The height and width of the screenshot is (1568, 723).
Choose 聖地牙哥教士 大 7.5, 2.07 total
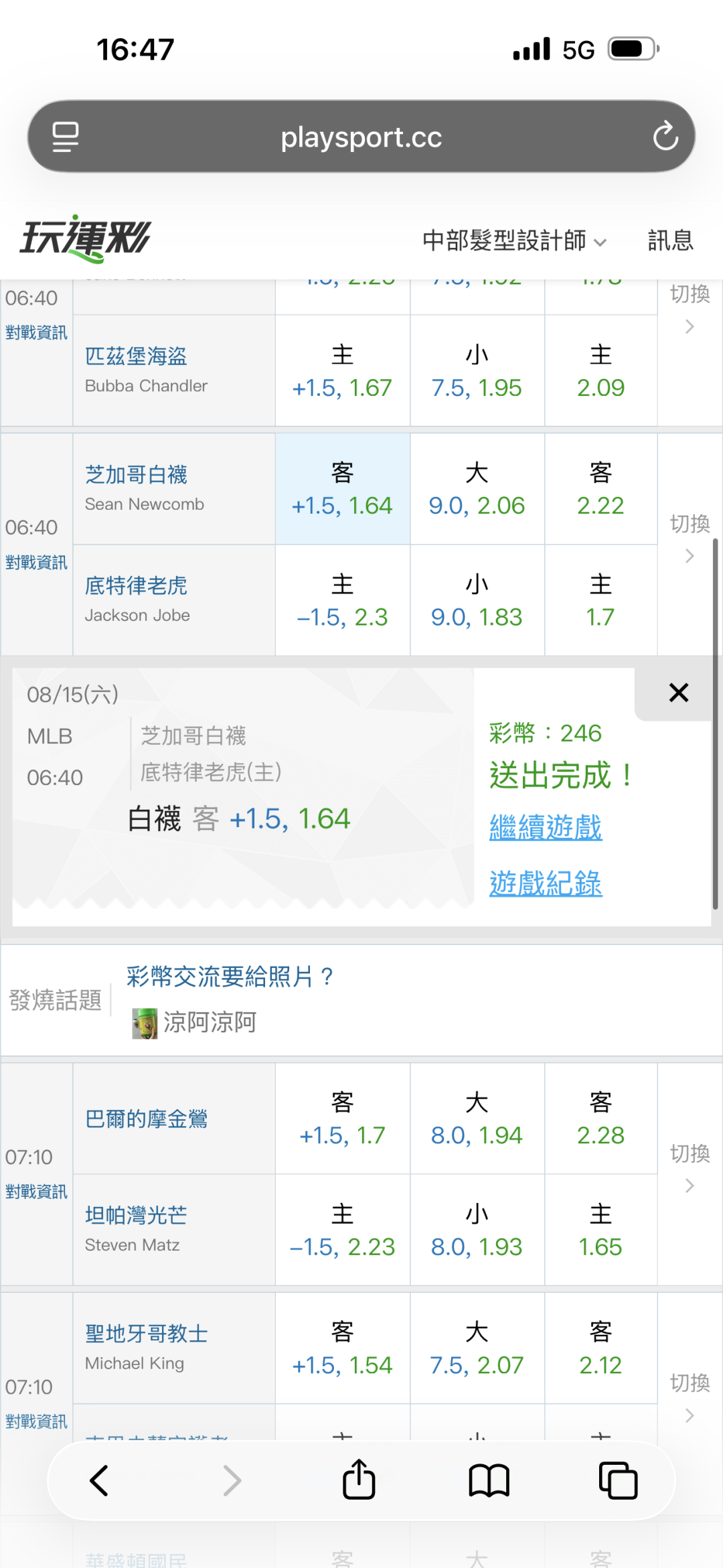477,1348
